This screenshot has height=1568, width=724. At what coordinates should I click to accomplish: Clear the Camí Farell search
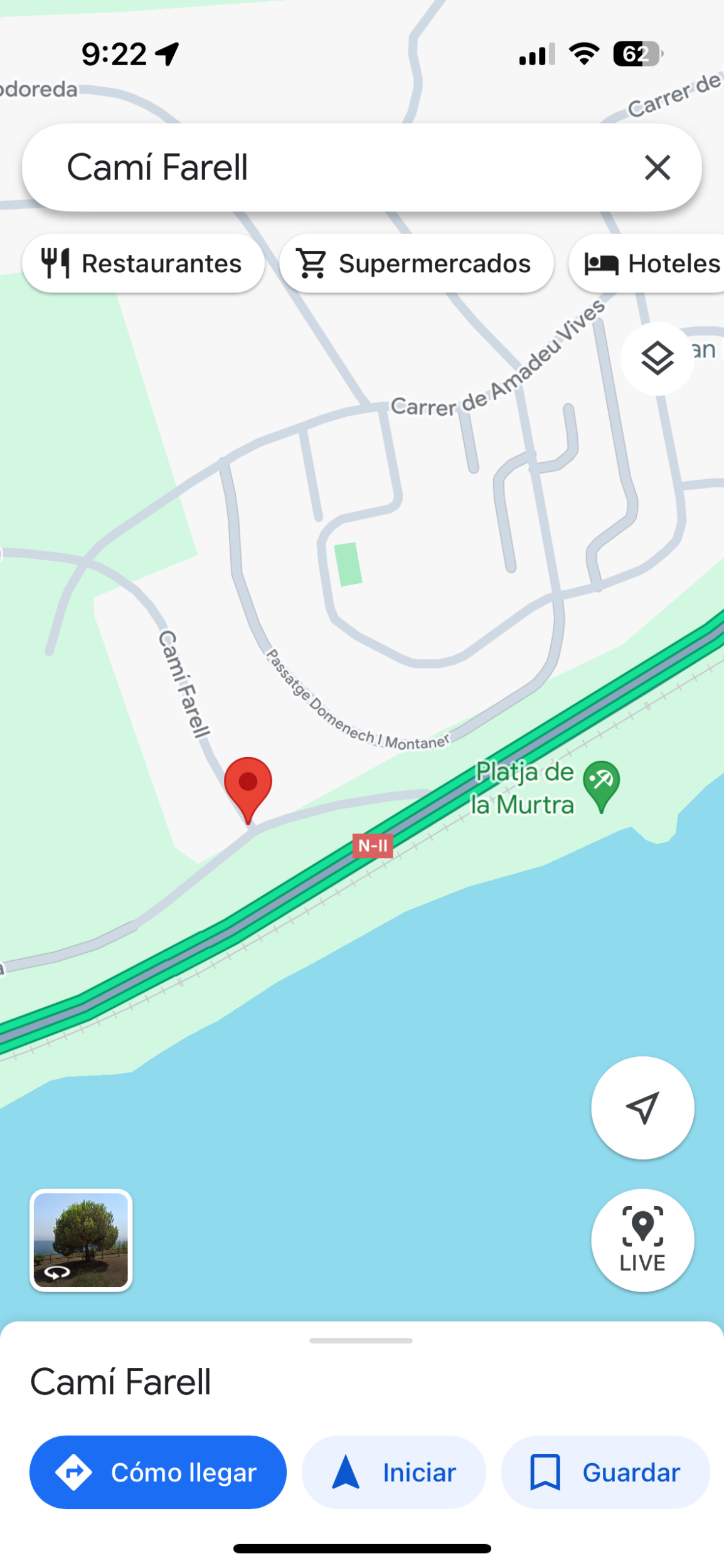(x=657, y=167)
